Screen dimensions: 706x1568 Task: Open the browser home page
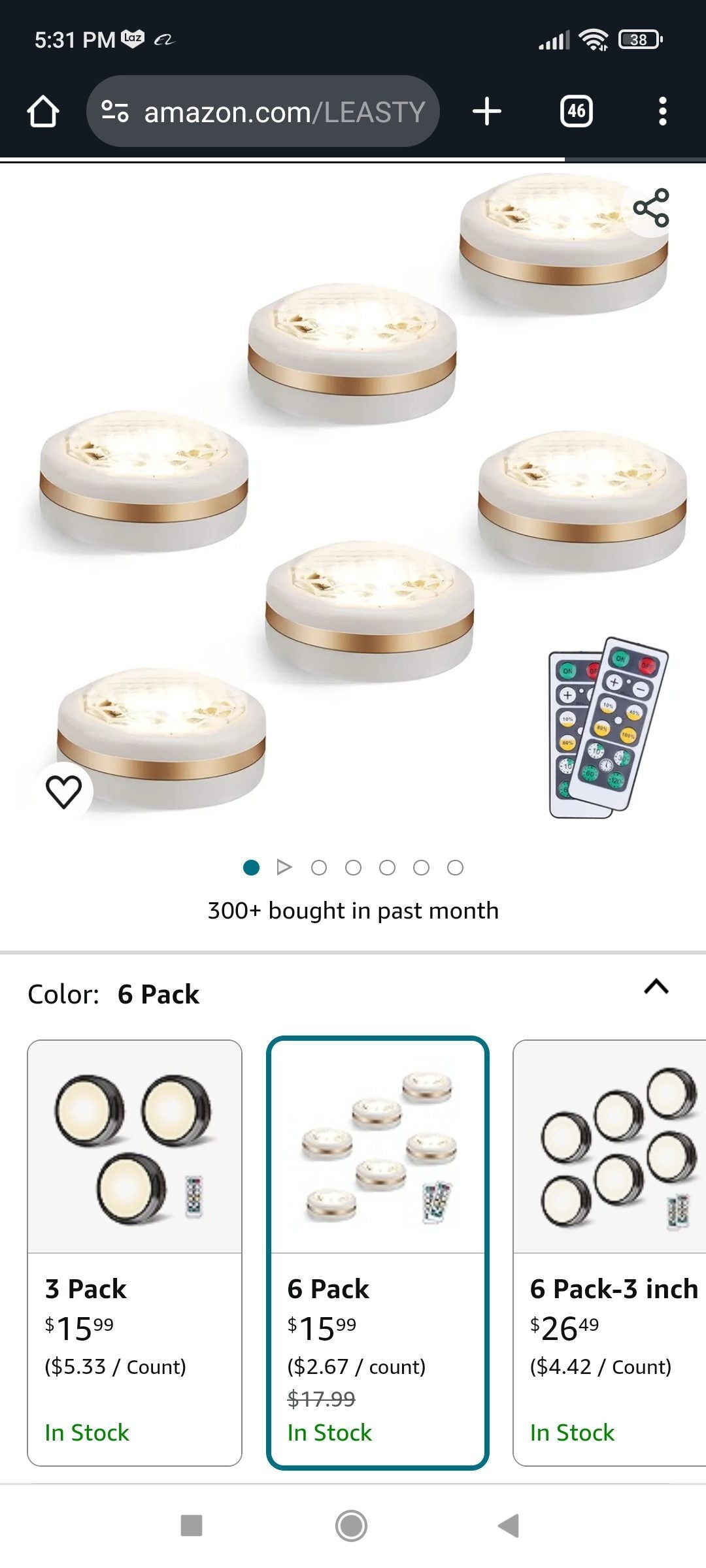[x=43, y=112]
